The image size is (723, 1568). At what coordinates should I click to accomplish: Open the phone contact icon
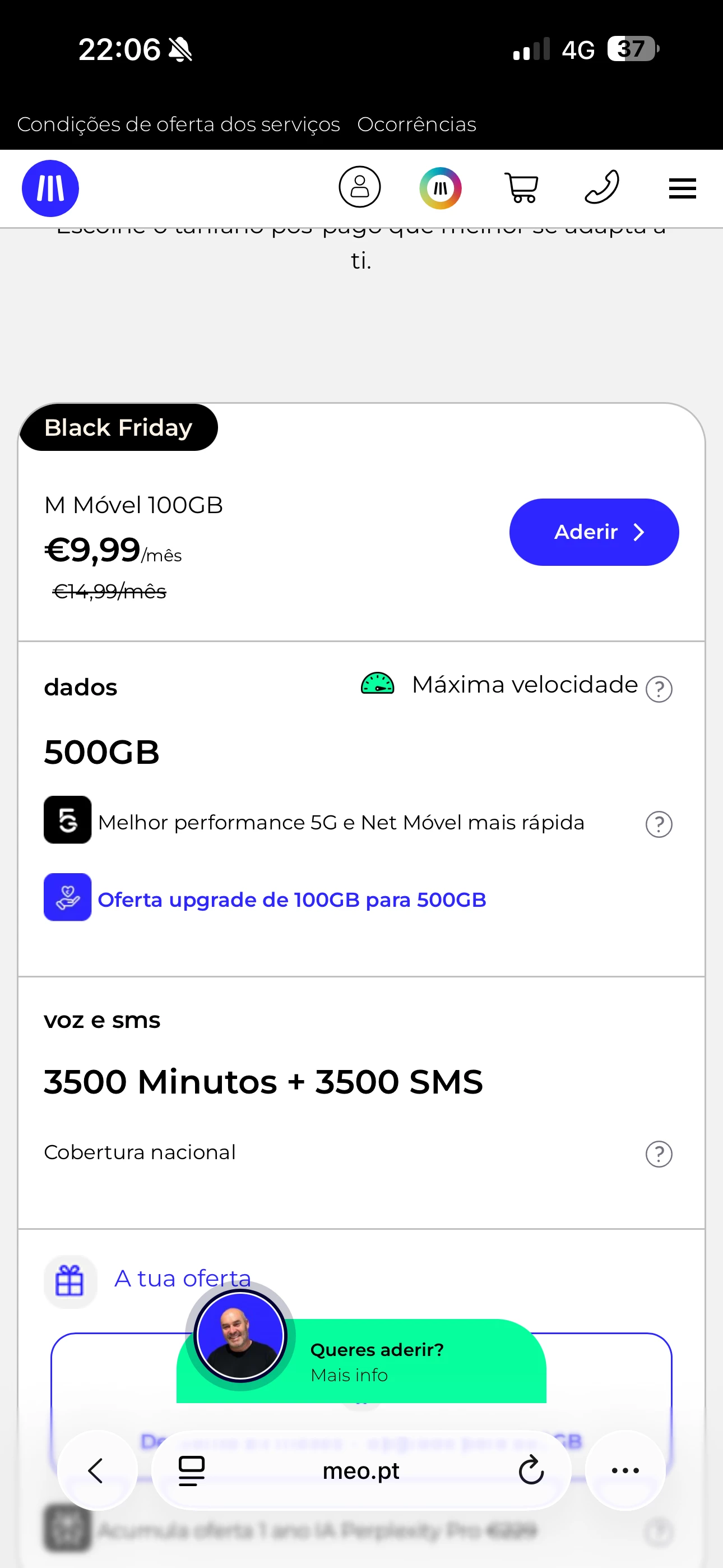601,187
